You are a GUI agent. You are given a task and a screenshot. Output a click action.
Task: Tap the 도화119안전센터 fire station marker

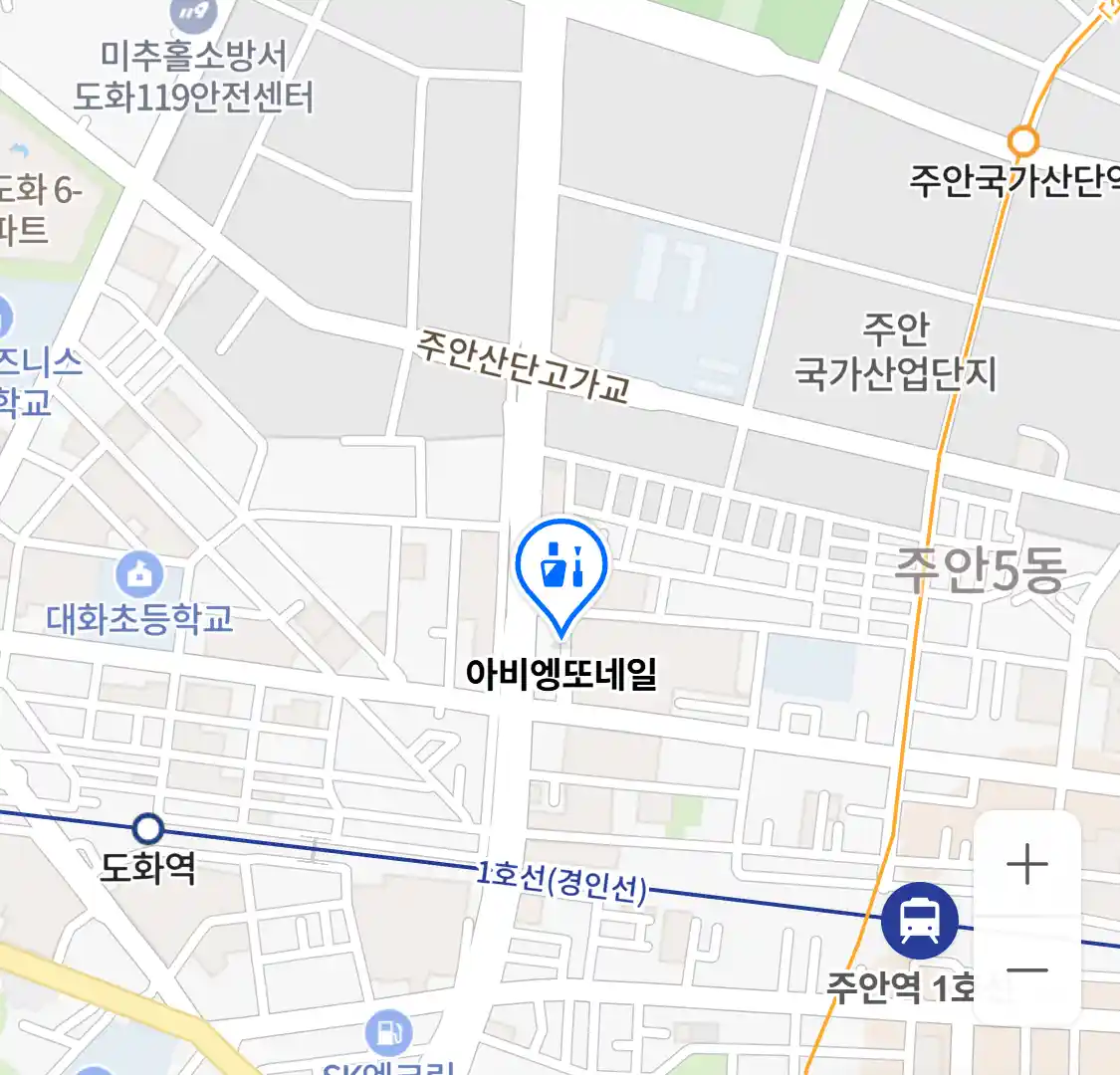click(192, 12)
